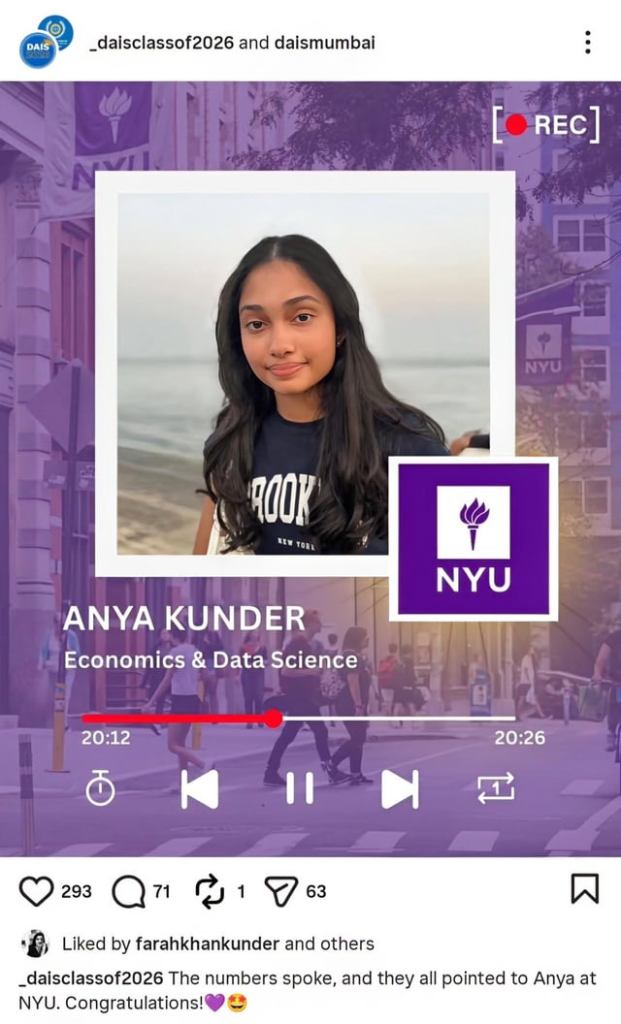The width and height of the screenshot is (621, 1024).
Task: Open the daismumbai profile from the header
Action: pos(325,42)
